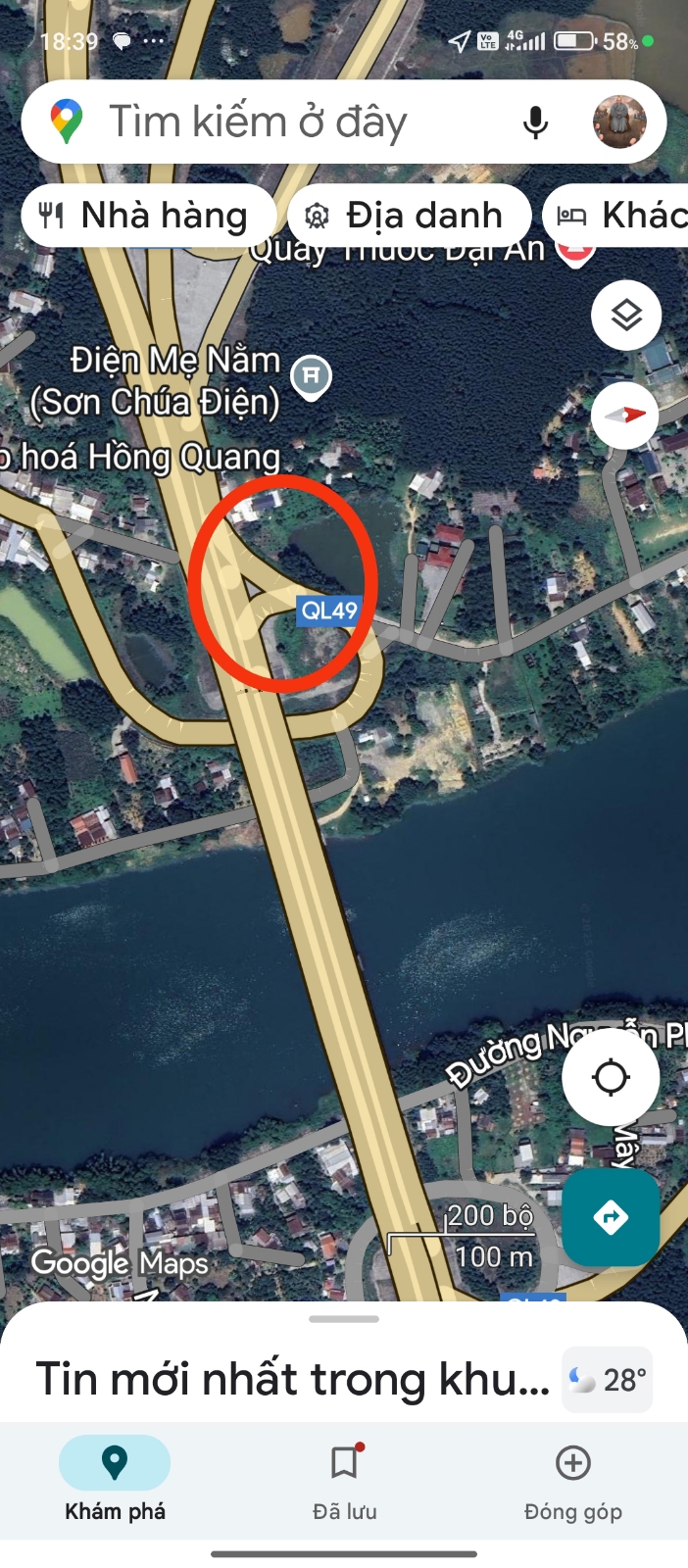Check the 28° weather chip
This screenshot has height=1568, width=688.
click(x=608, y=1380)
